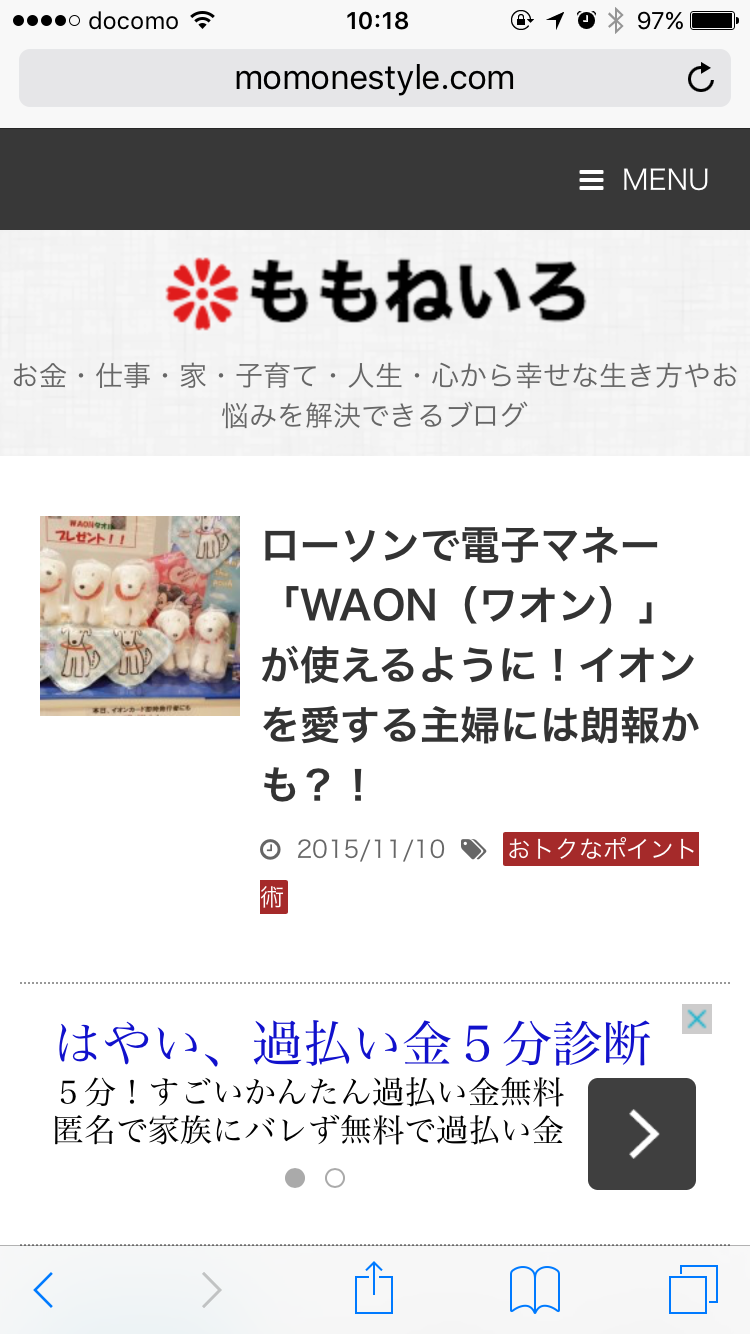This screenshot has width=750, height=1334.
Task: Select the おトクなポイント術 category tag
Action: click(600, 850)
